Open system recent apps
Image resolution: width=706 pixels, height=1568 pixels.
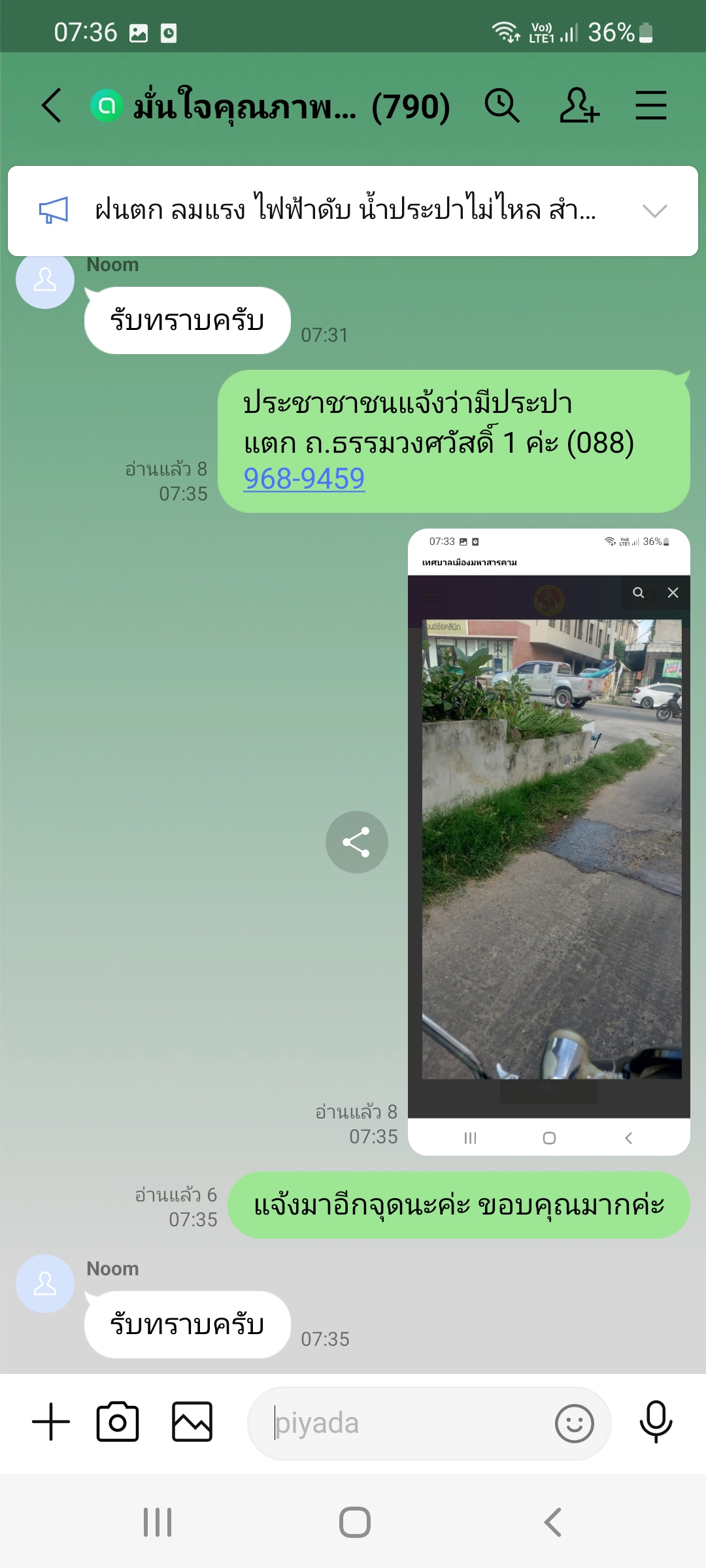coord(158,1522)
